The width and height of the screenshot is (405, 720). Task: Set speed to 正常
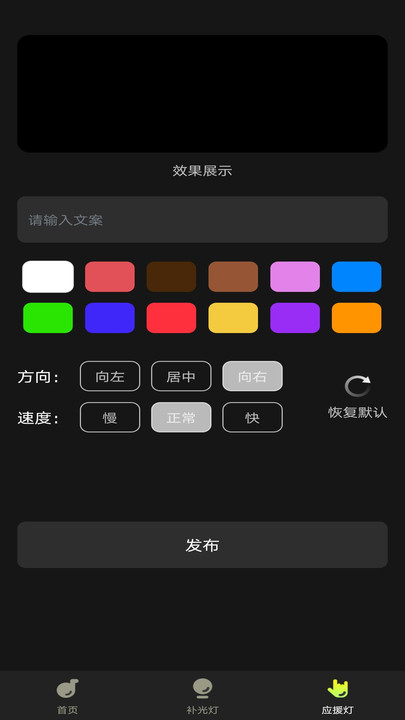point(181,417)
